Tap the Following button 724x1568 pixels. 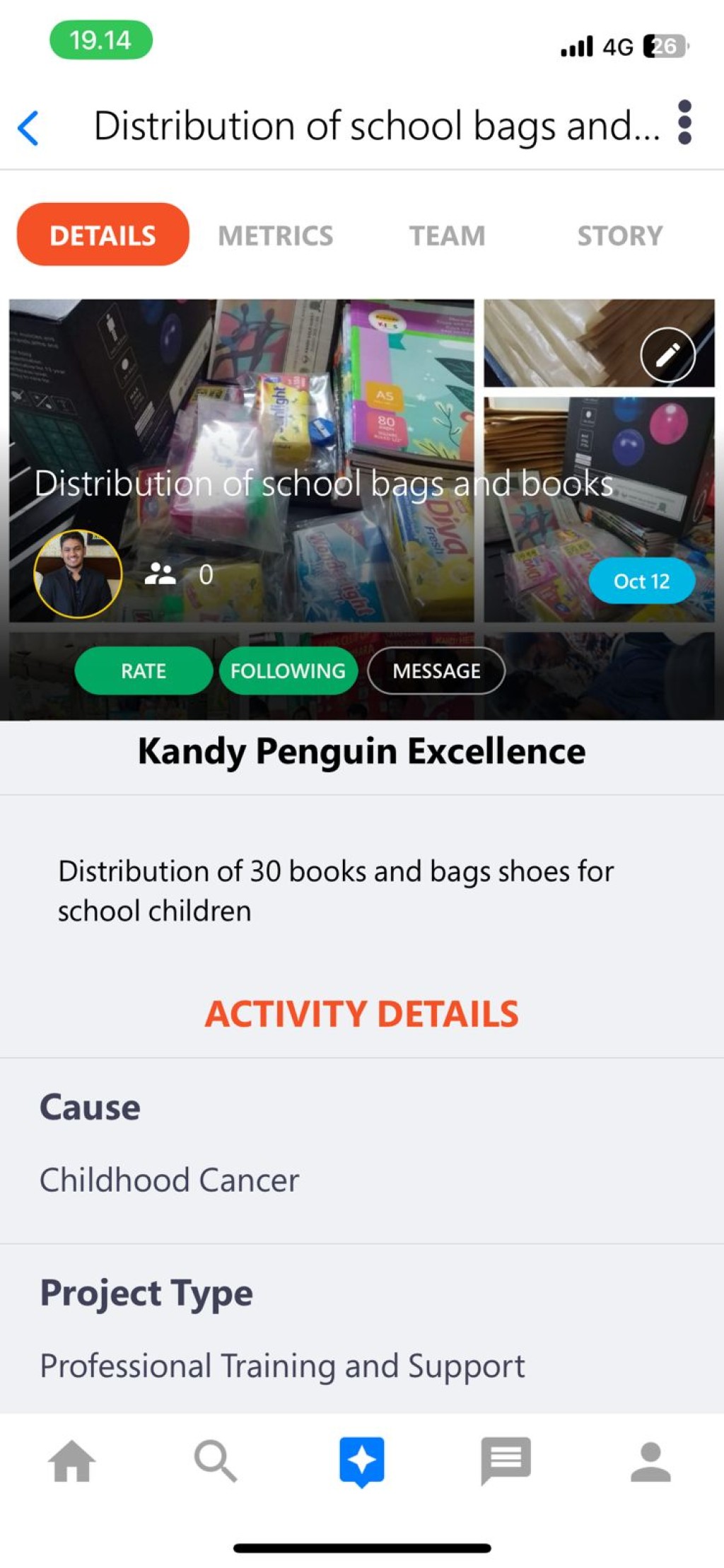coord(288,670)
